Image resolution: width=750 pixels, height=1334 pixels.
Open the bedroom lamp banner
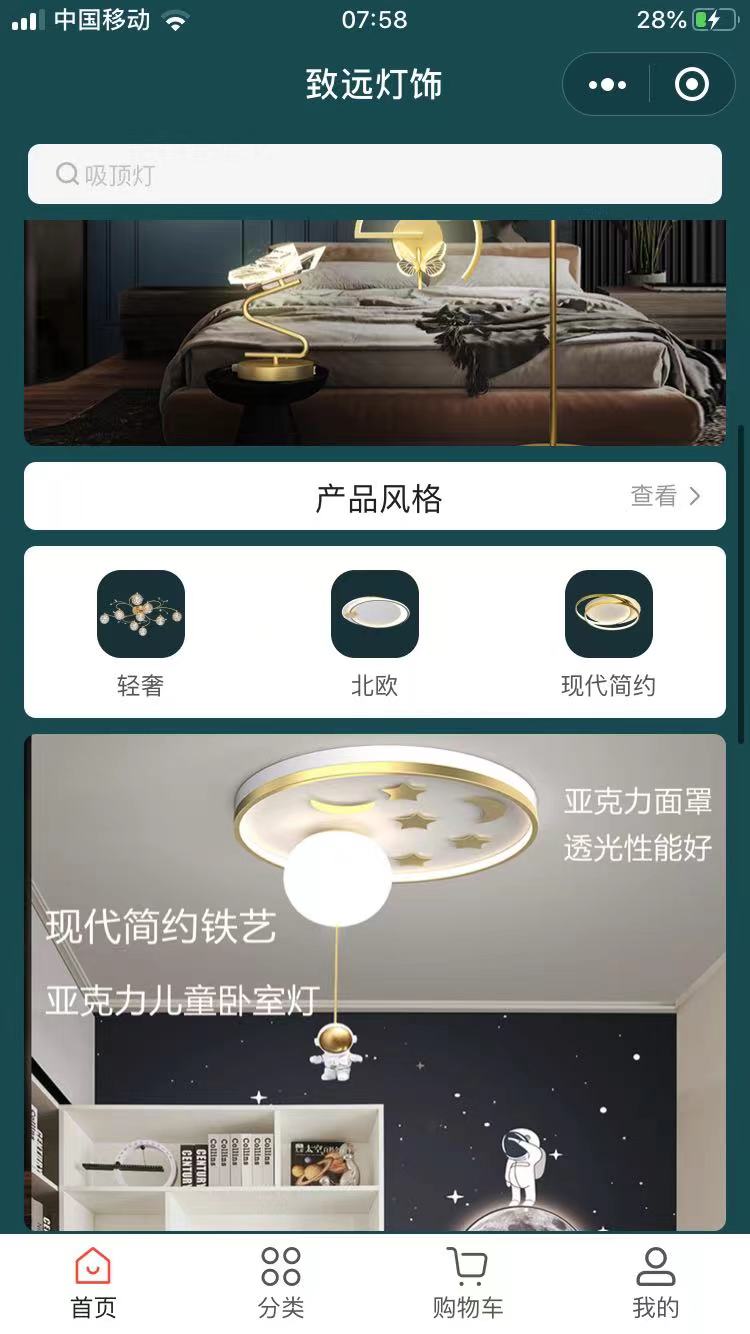[375, 332]
